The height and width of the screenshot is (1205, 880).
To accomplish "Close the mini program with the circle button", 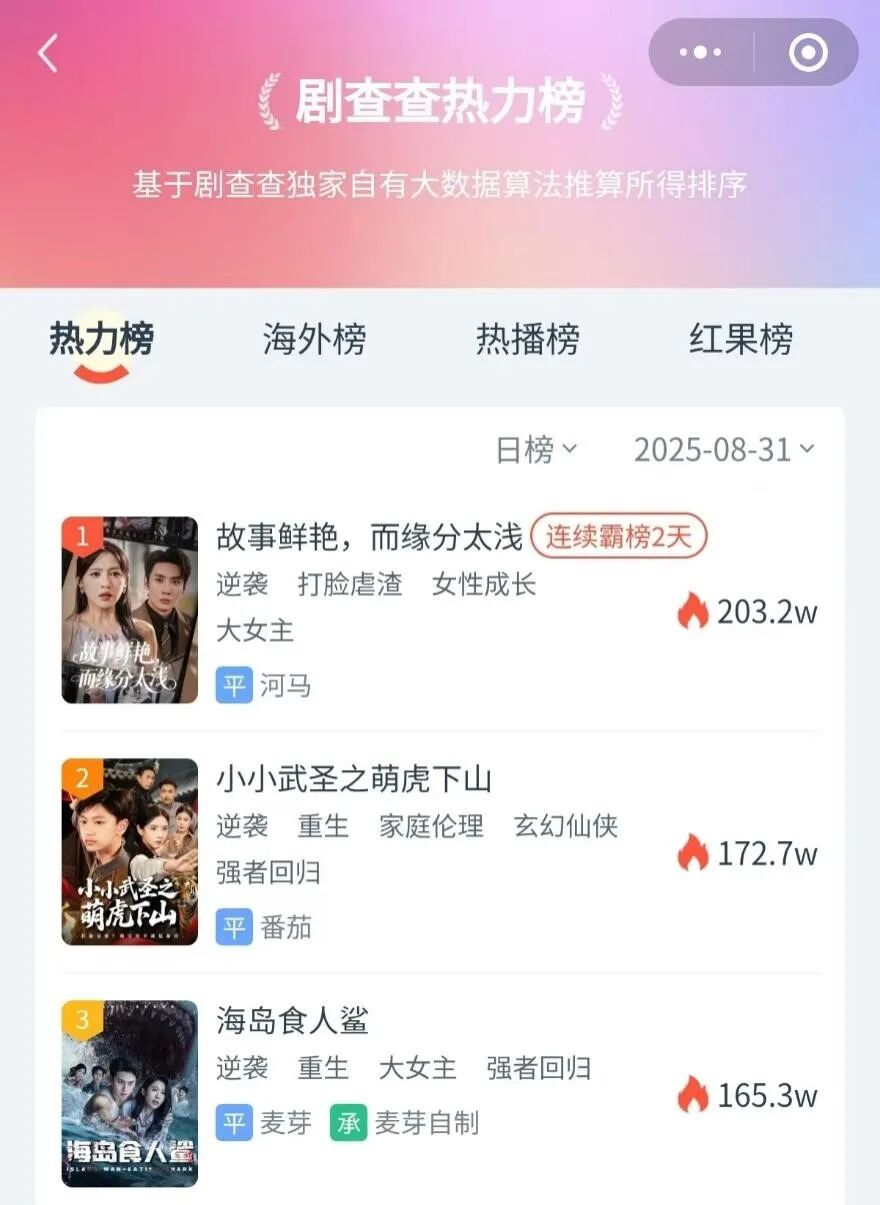I will [x=808, y=52].
